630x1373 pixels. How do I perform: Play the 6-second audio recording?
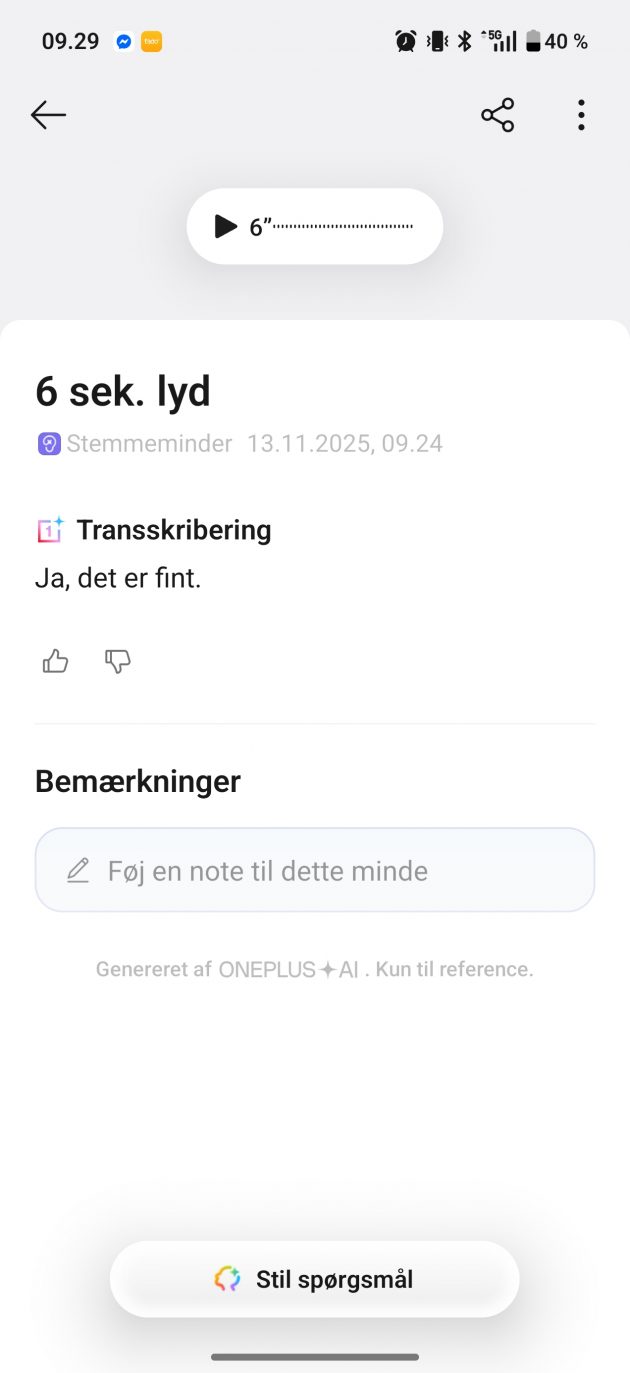[226, 226]
